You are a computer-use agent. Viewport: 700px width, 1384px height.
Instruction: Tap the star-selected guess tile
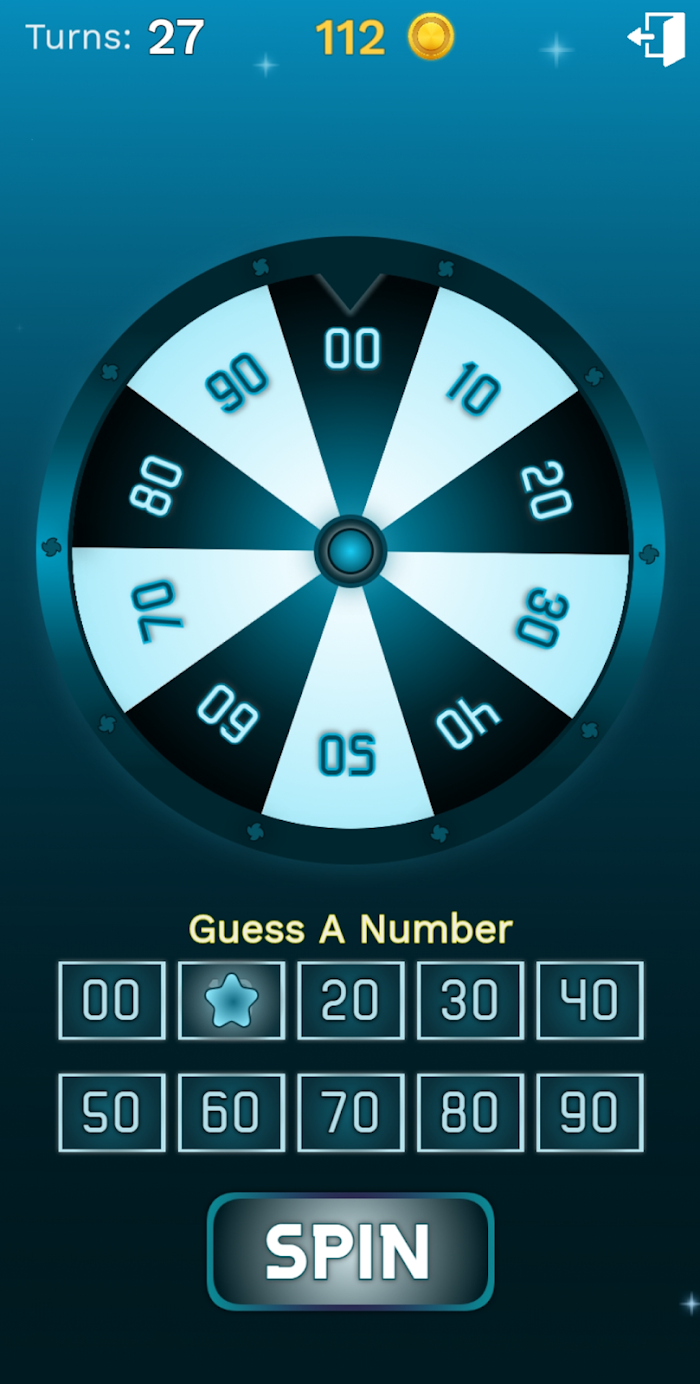[231, 1001]
